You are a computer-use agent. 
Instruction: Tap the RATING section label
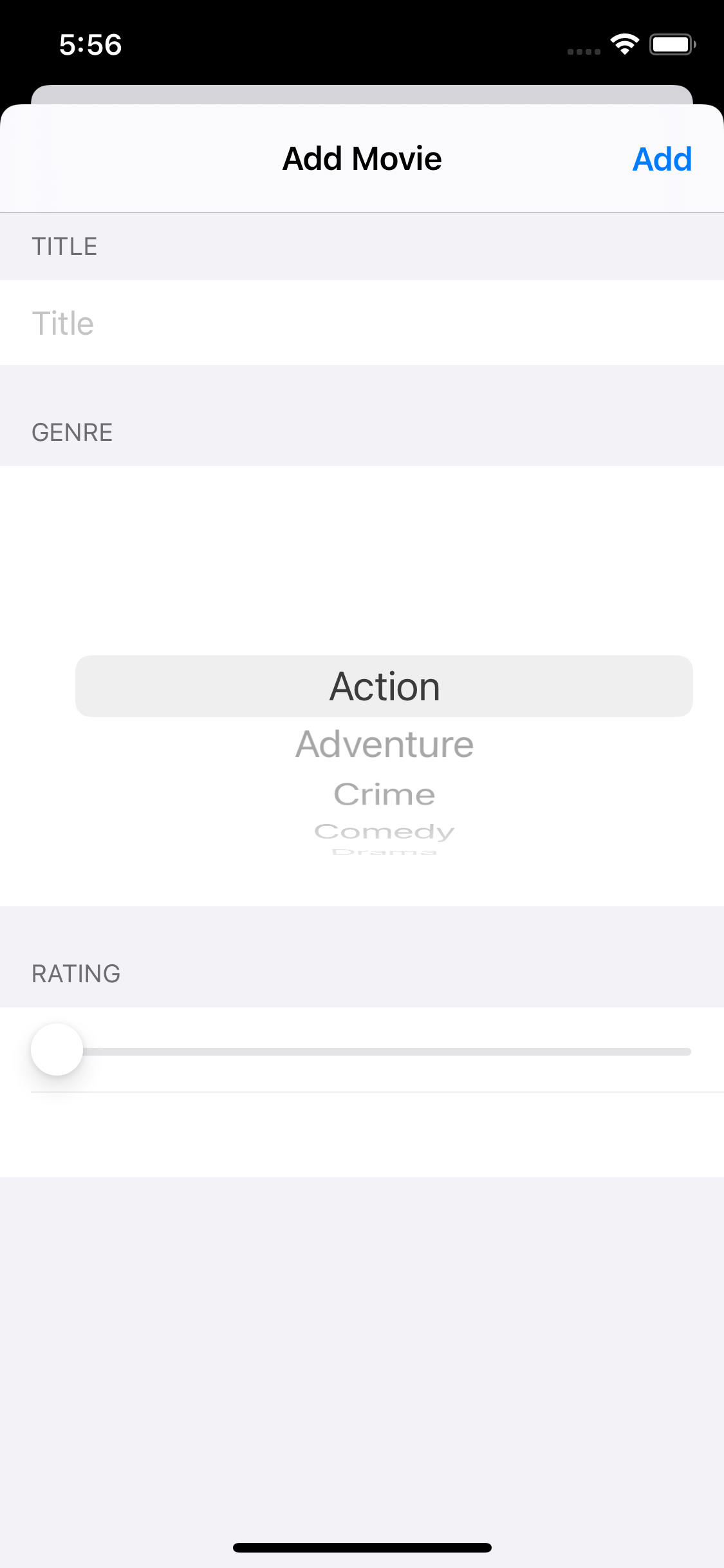coord(77,974)
